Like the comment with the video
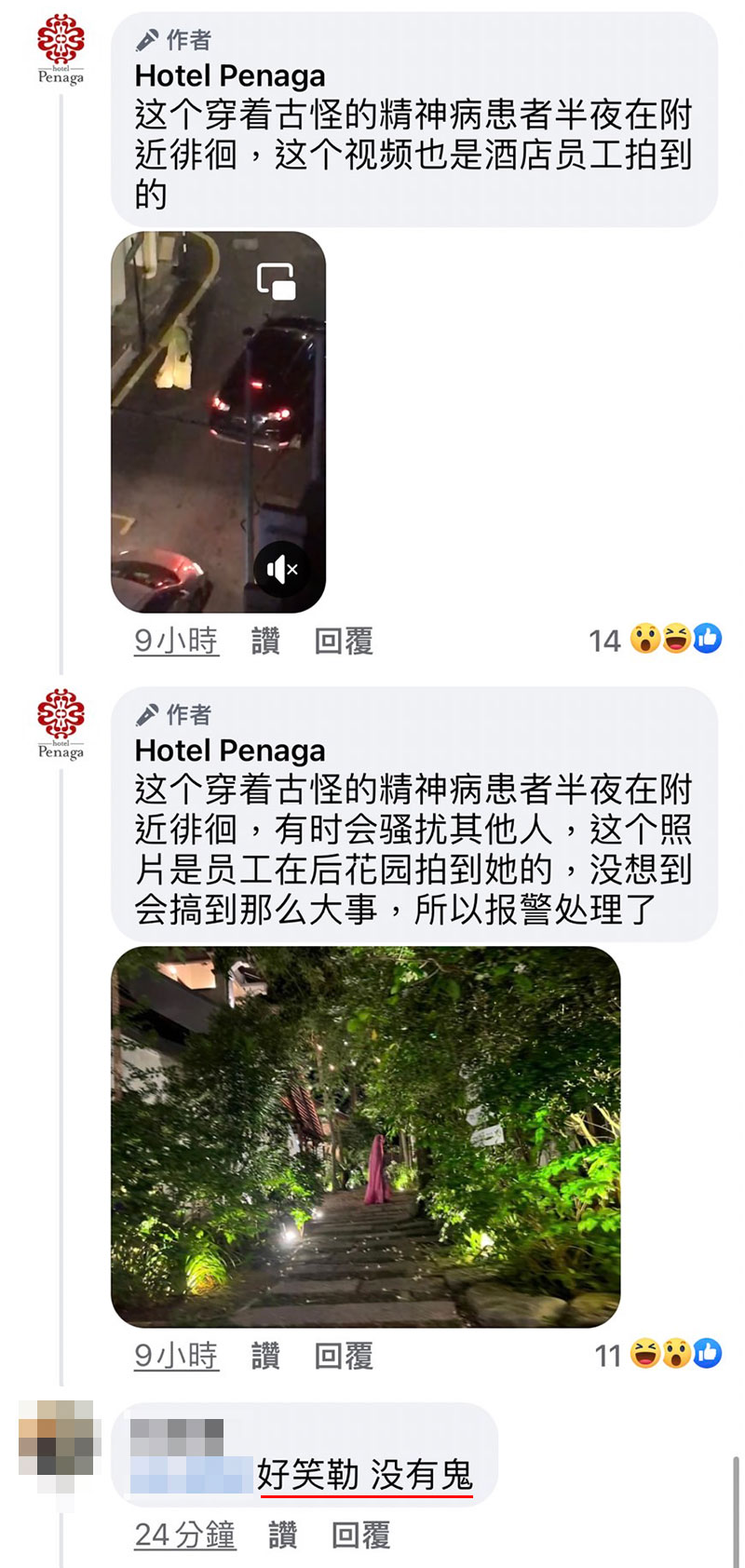 (265, 641)
